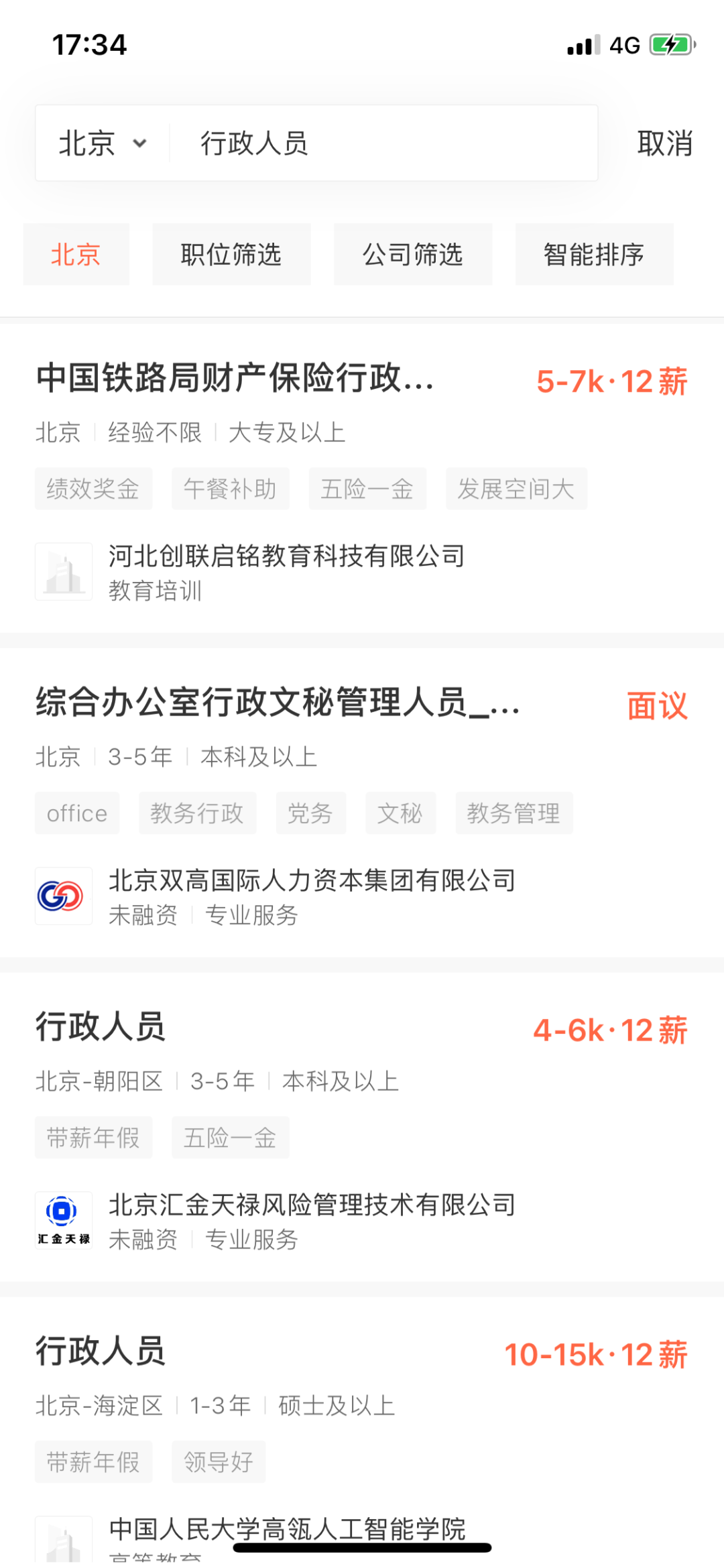Click the 河北创联启铭教育 company logo

click(x=64, y=571)
